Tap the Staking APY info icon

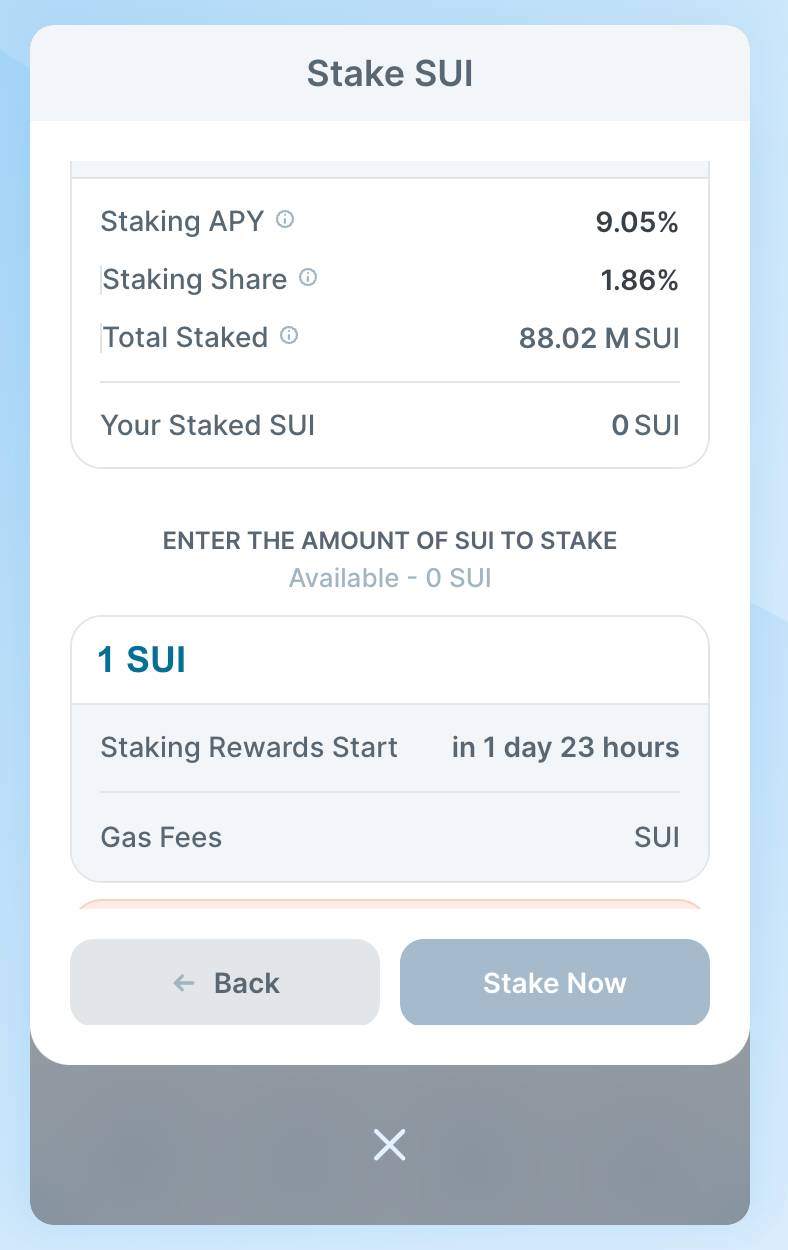pyautogui.click(x=285, y=220)
